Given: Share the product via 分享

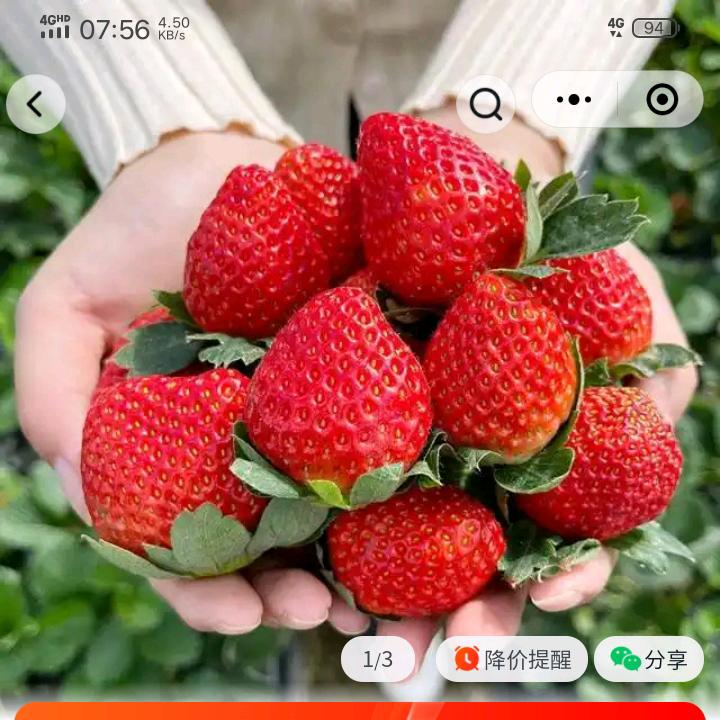Looking at the screenshot, I should [649, 660].
